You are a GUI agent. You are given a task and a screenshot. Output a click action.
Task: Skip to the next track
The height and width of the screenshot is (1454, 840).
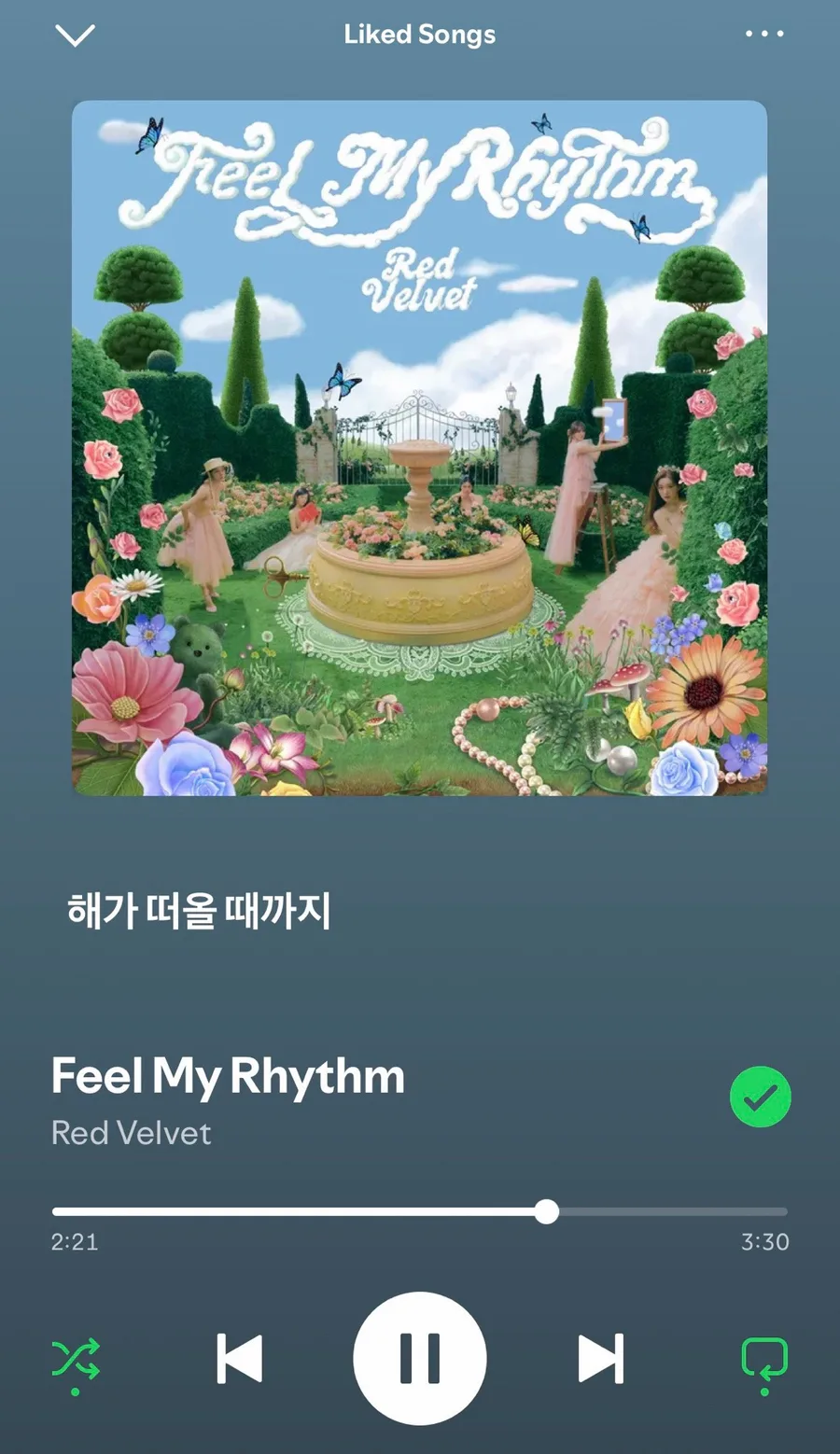click(600, 1358)
